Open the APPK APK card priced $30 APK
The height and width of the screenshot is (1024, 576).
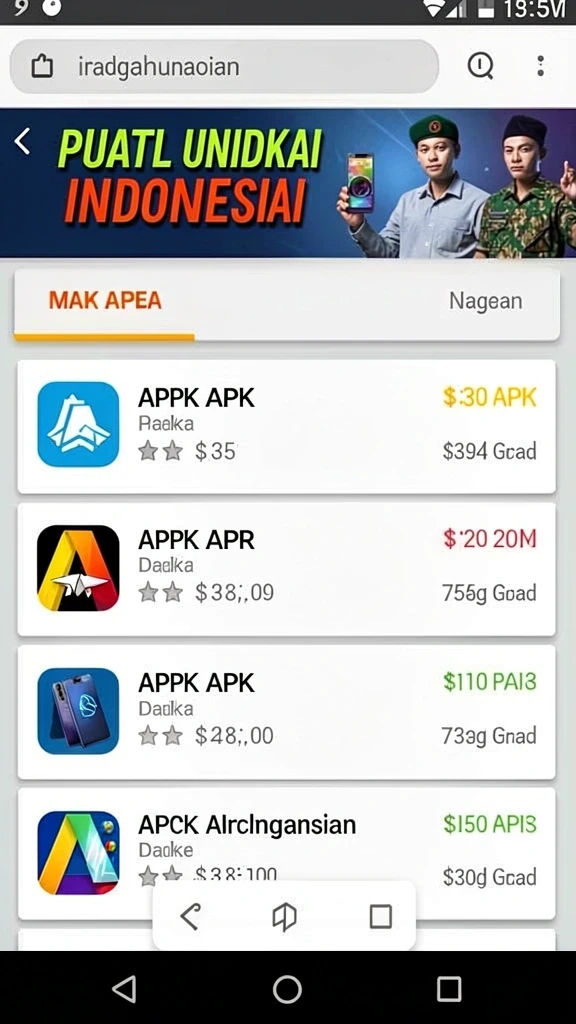[x=287, y=426]
